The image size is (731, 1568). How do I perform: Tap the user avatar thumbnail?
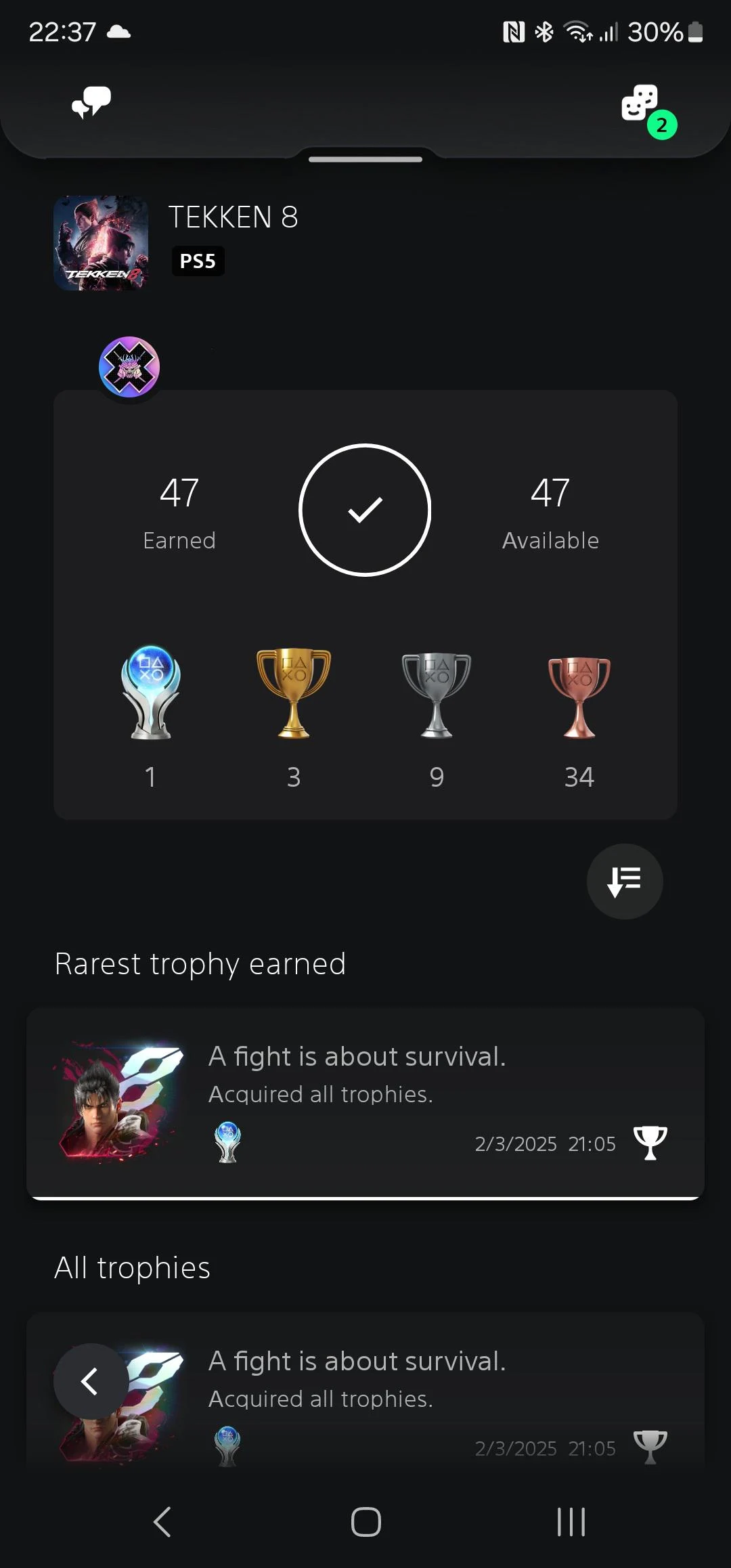click(x=129, y=367)
